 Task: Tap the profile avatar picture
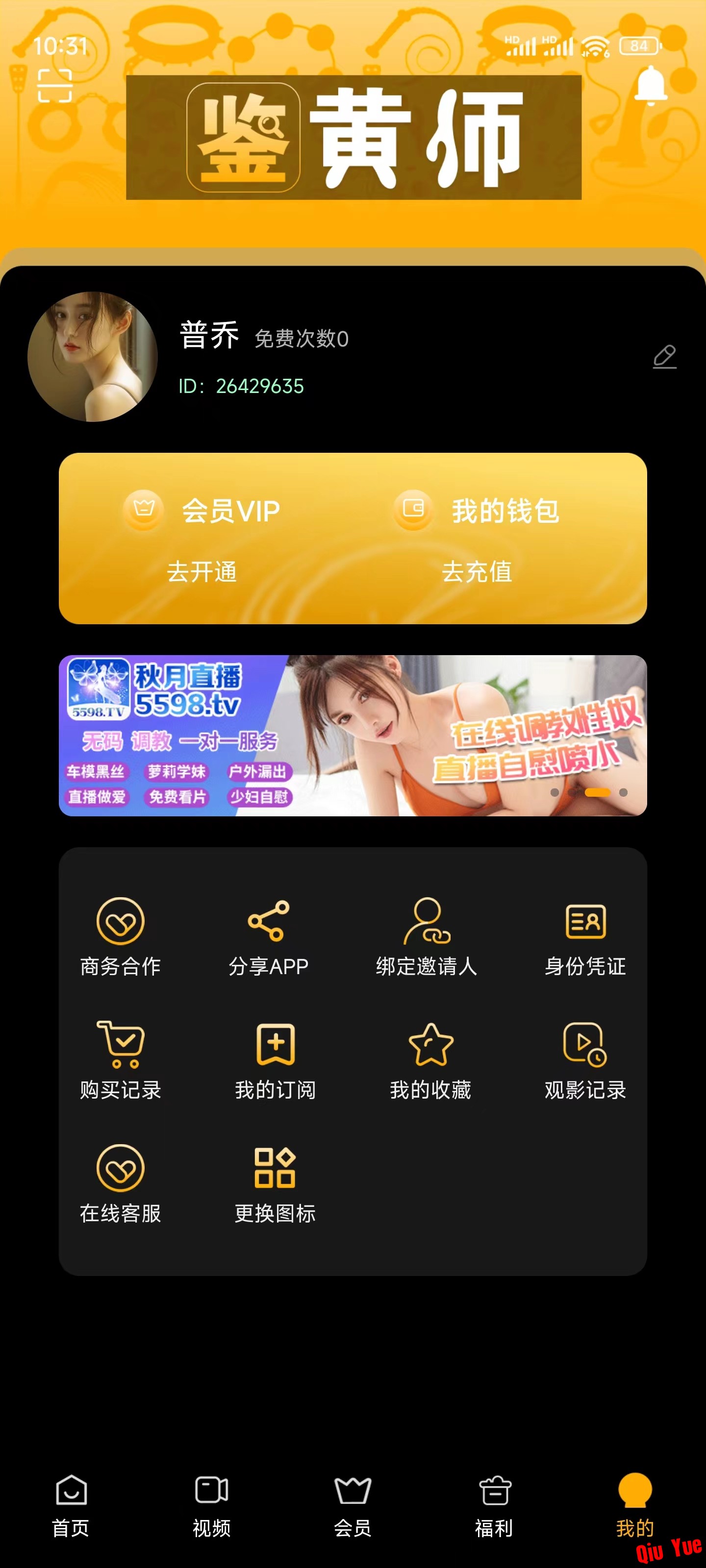(x=93, y=357)
